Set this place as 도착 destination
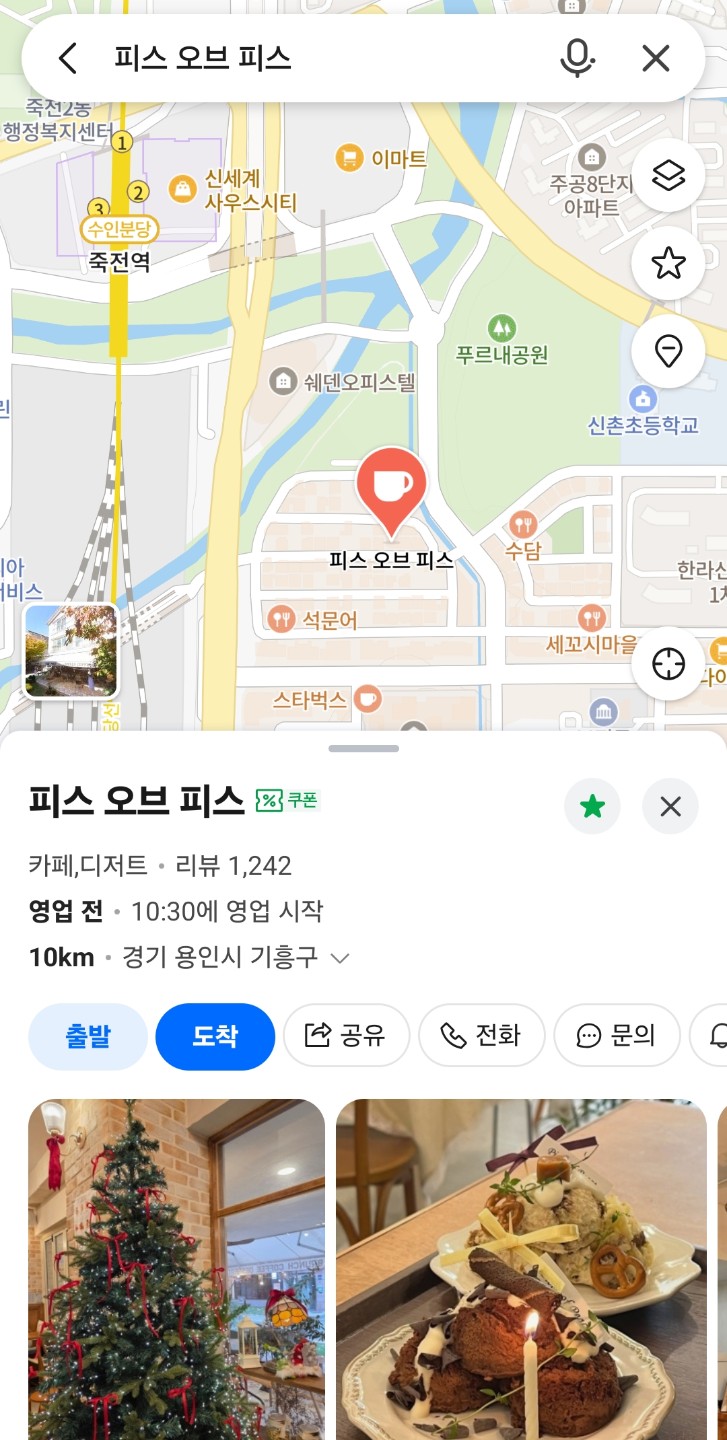This screenshot has width=727, height=1440. pos(215,1036)
